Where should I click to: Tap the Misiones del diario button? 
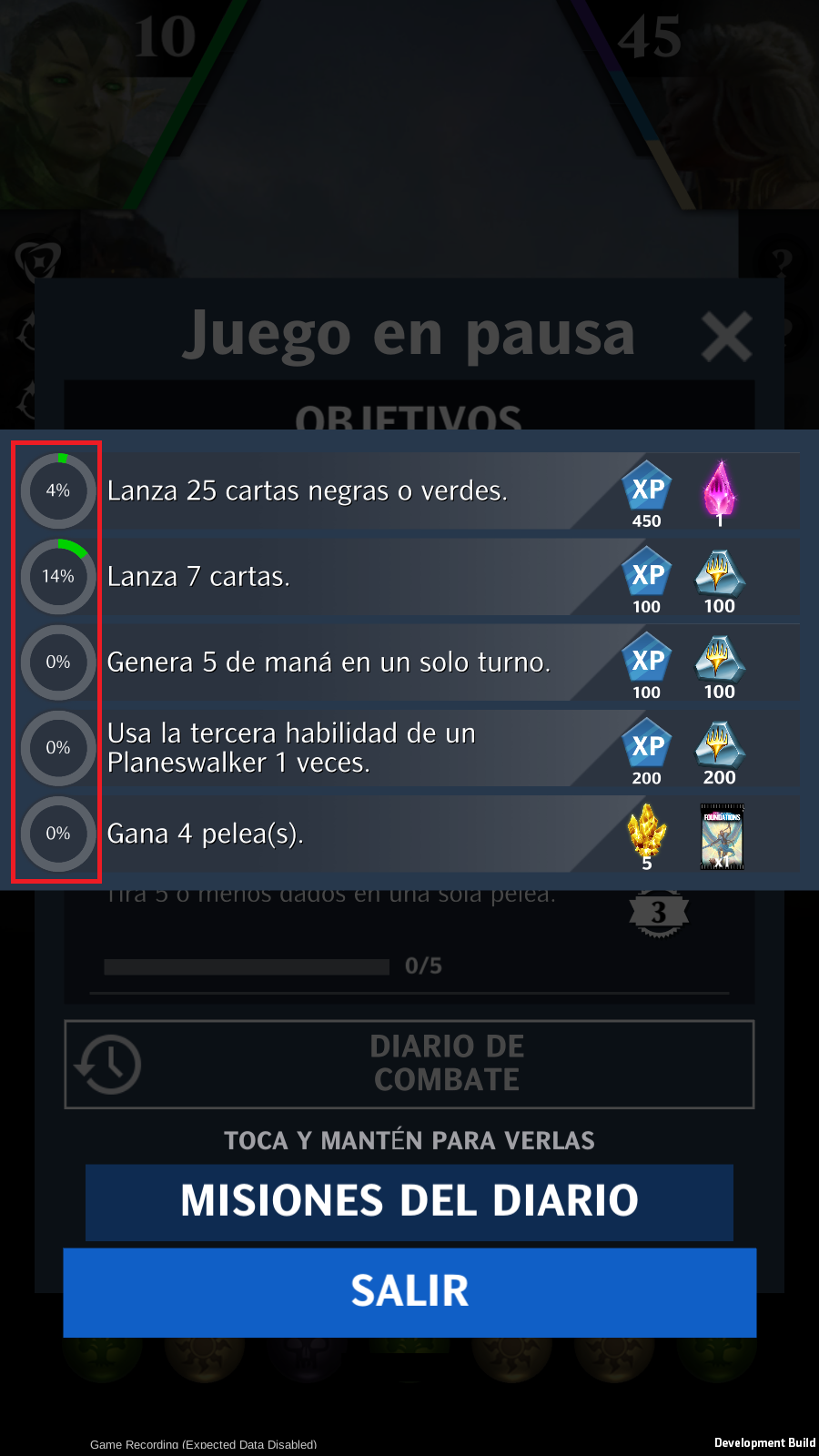click(409, 1201)
